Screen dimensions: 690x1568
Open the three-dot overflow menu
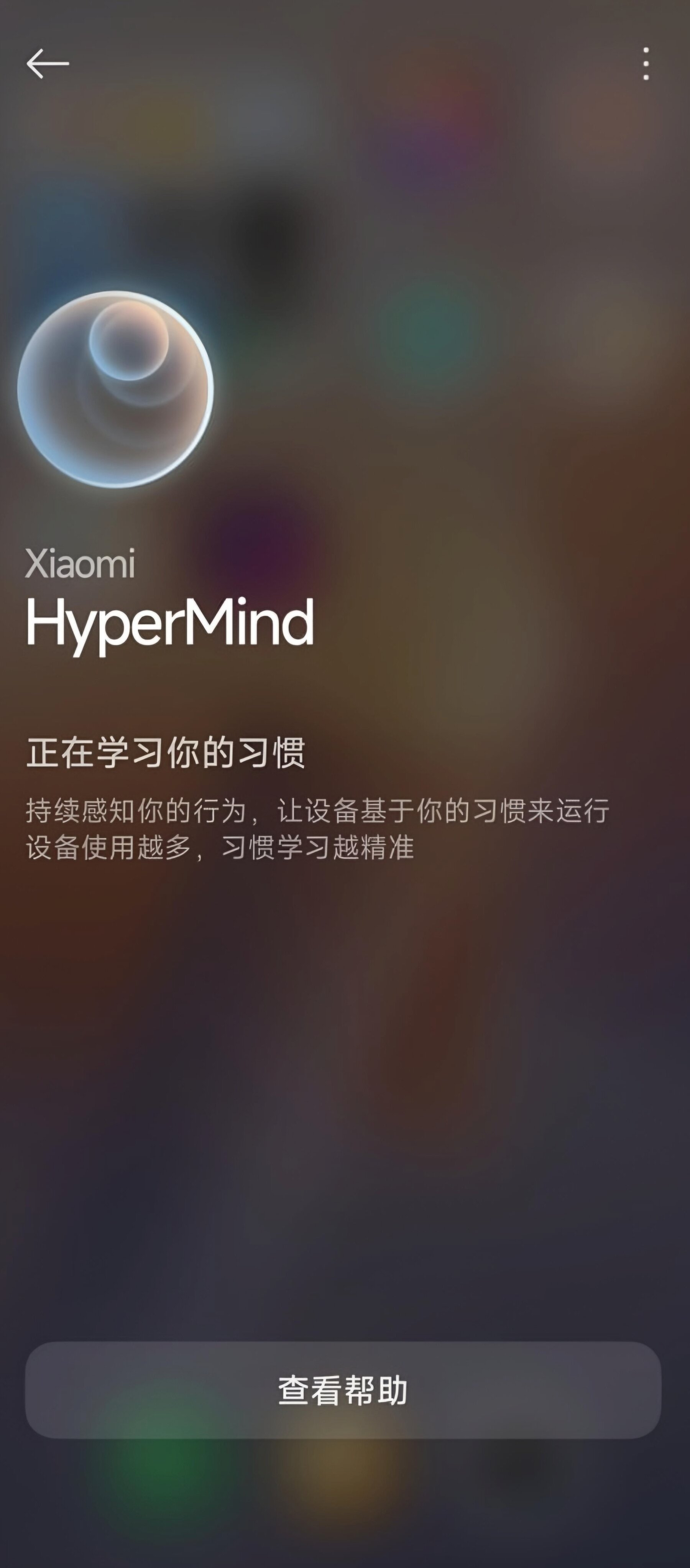[x=646, y=63]
